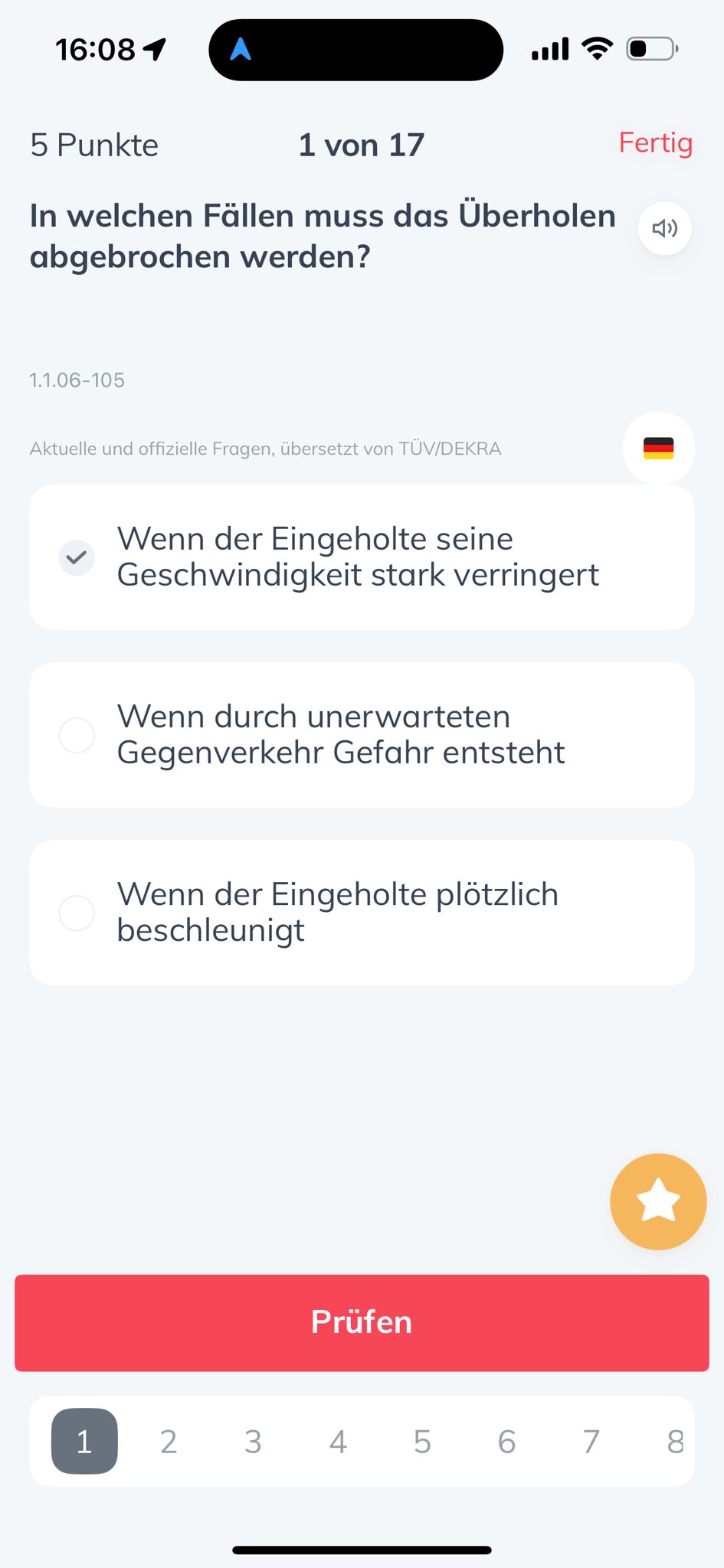The image size is (724, 1568).
Task: Tap the Wi-Fi icon in the status bar
Action: click(x=598, y=47)
